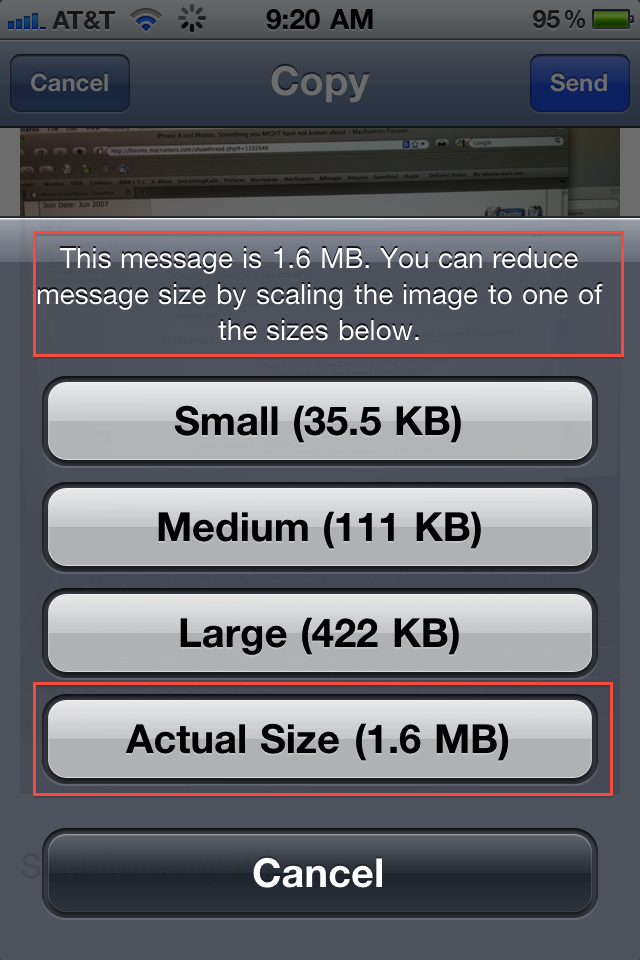
Task: Choose Medium (111 KB) image size
Action: point(319,527)
